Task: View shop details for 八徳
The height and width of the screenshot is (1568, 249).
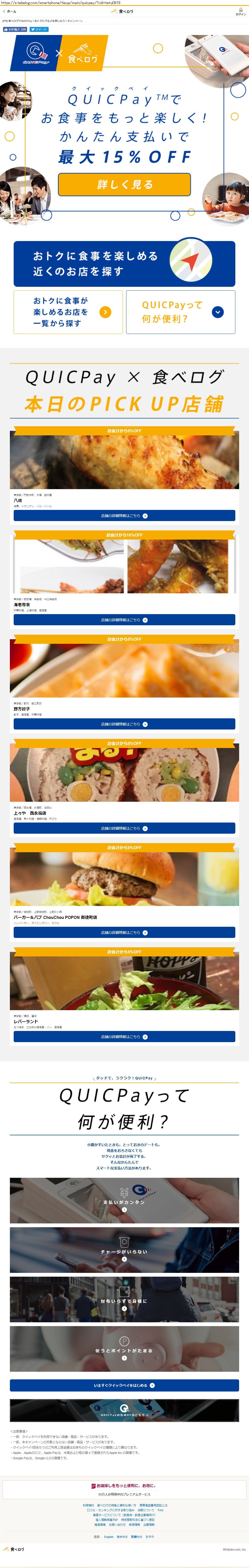Action: point(124,515)
